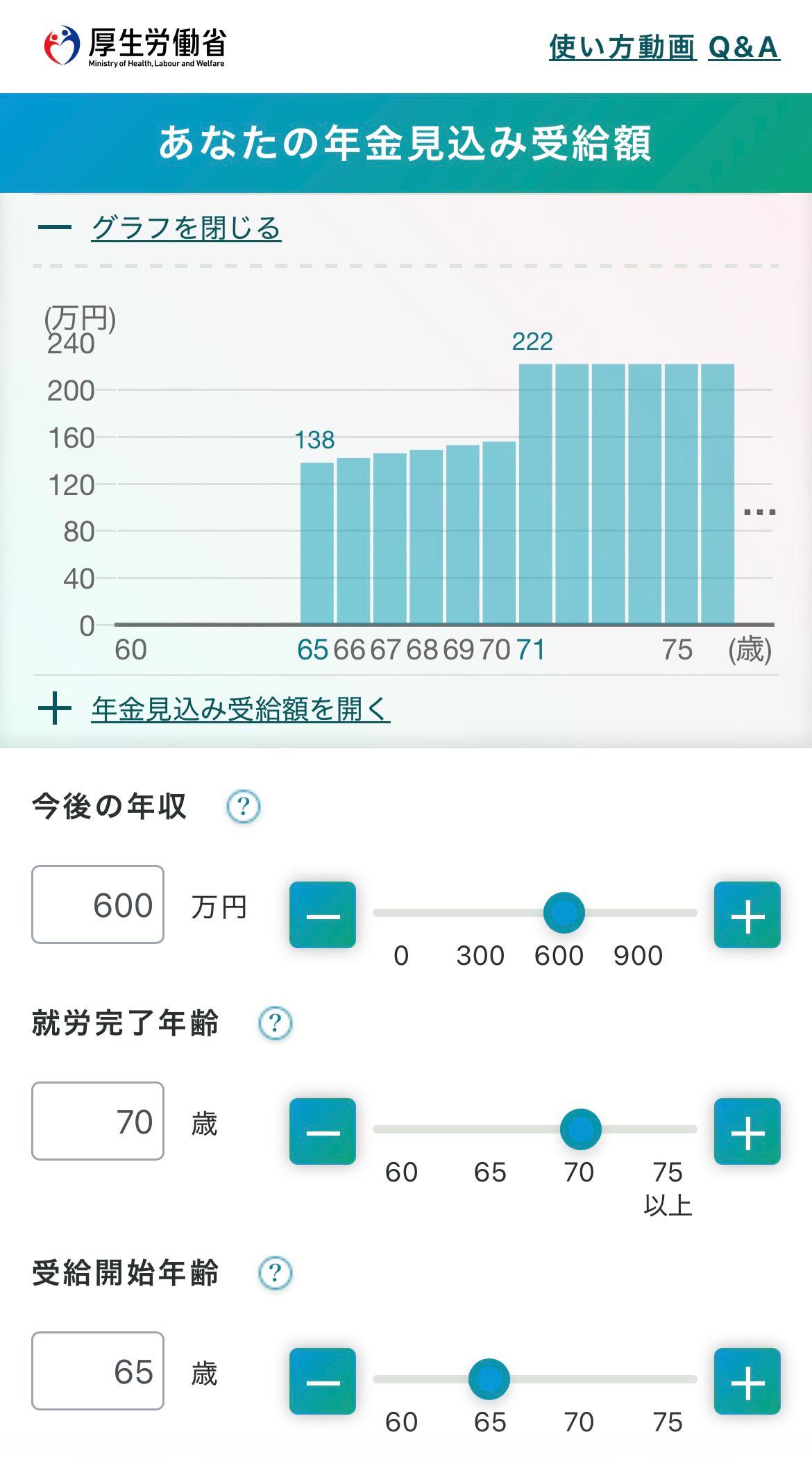
Task: Tap the 就労完了年齢 slider handle
Action: 580,1129
